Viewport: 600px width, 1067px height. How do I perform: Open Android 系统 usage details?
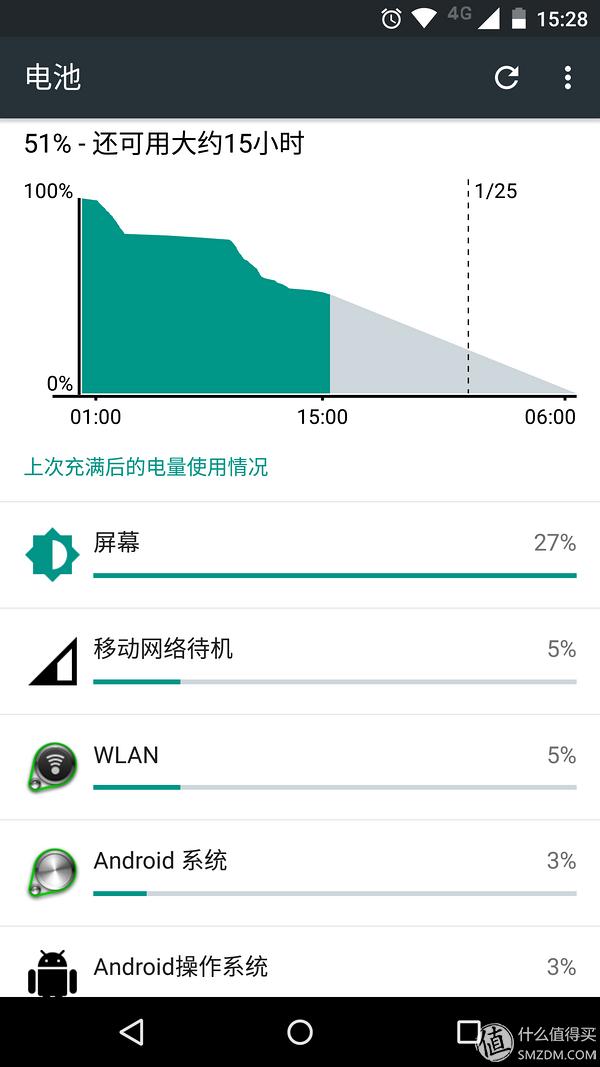[x=300, y=873]
